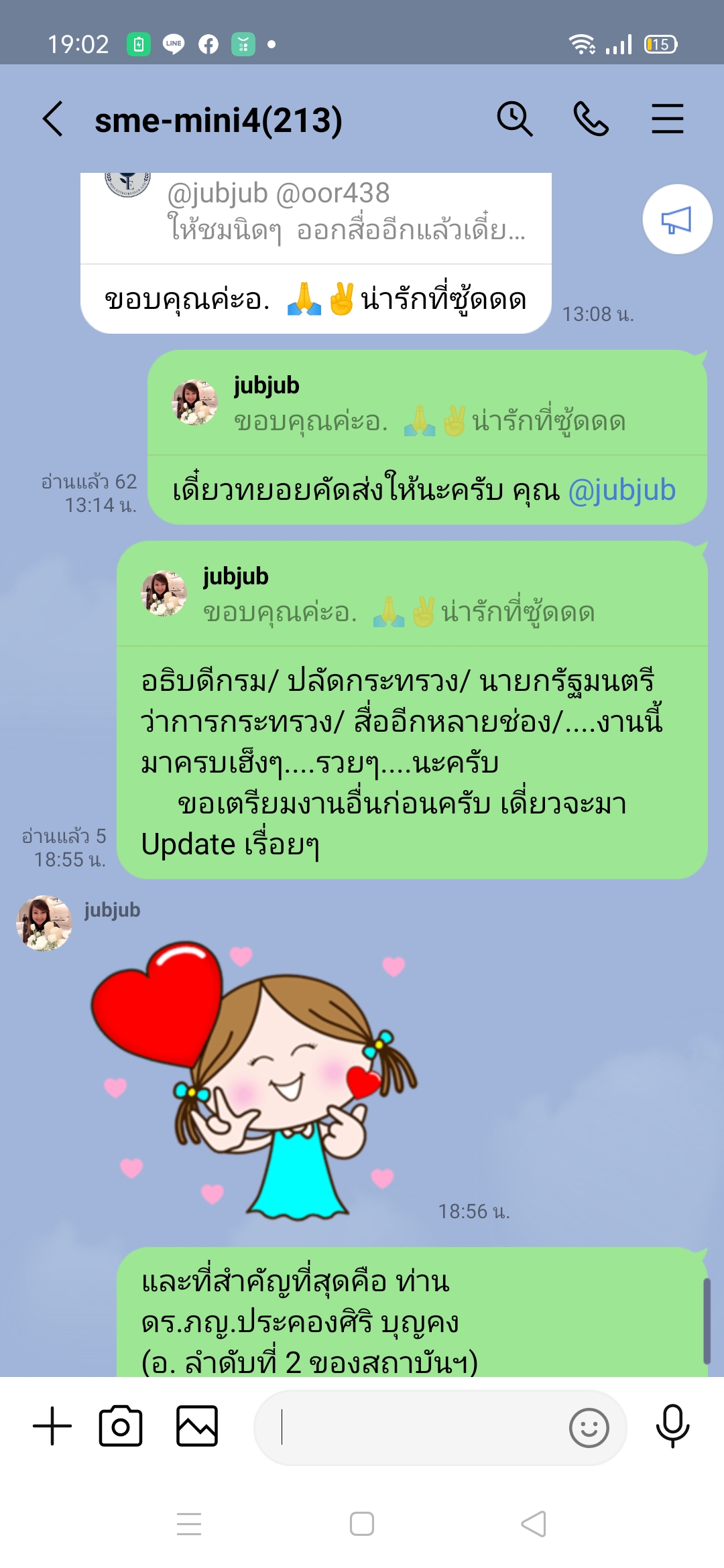
Task: Go back from the sme-mini4 chat
Action: pyautogui.click(x=53, y=119)
